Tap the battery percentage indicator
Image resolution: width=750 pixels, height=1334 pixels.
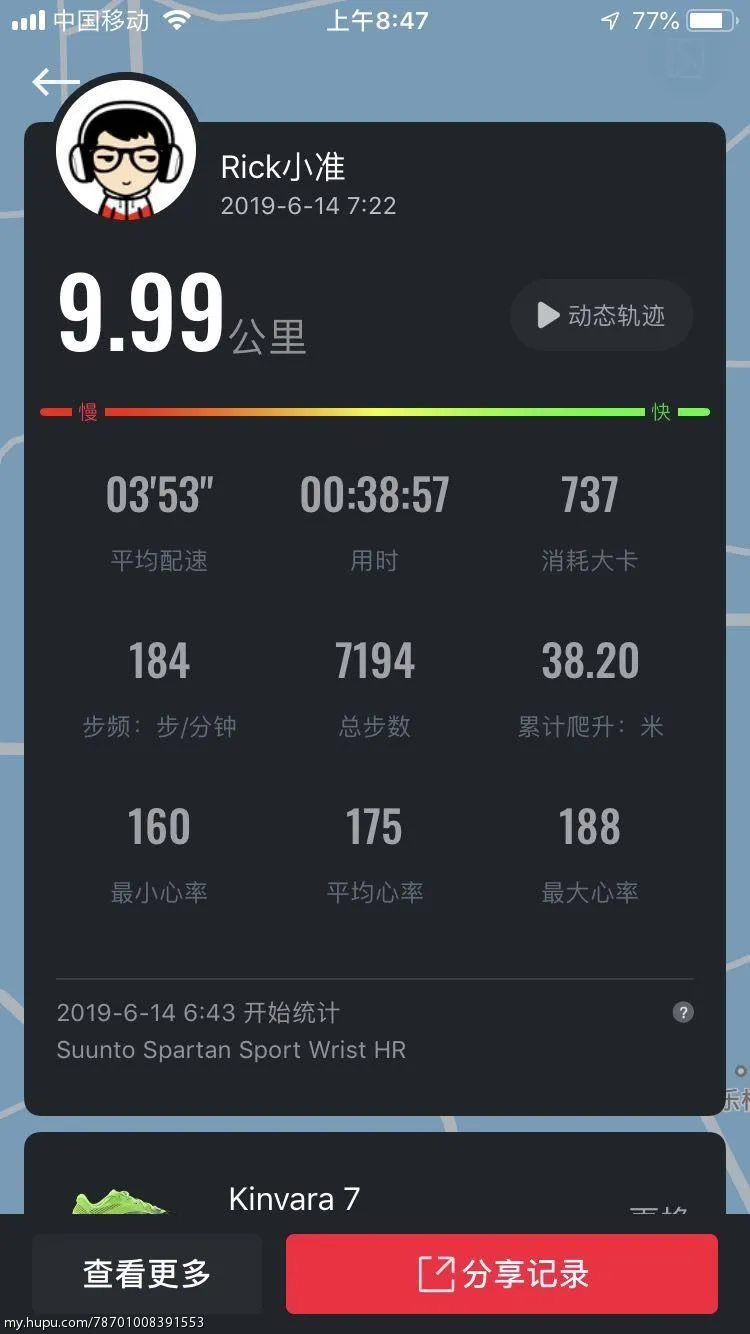(659, 17)
